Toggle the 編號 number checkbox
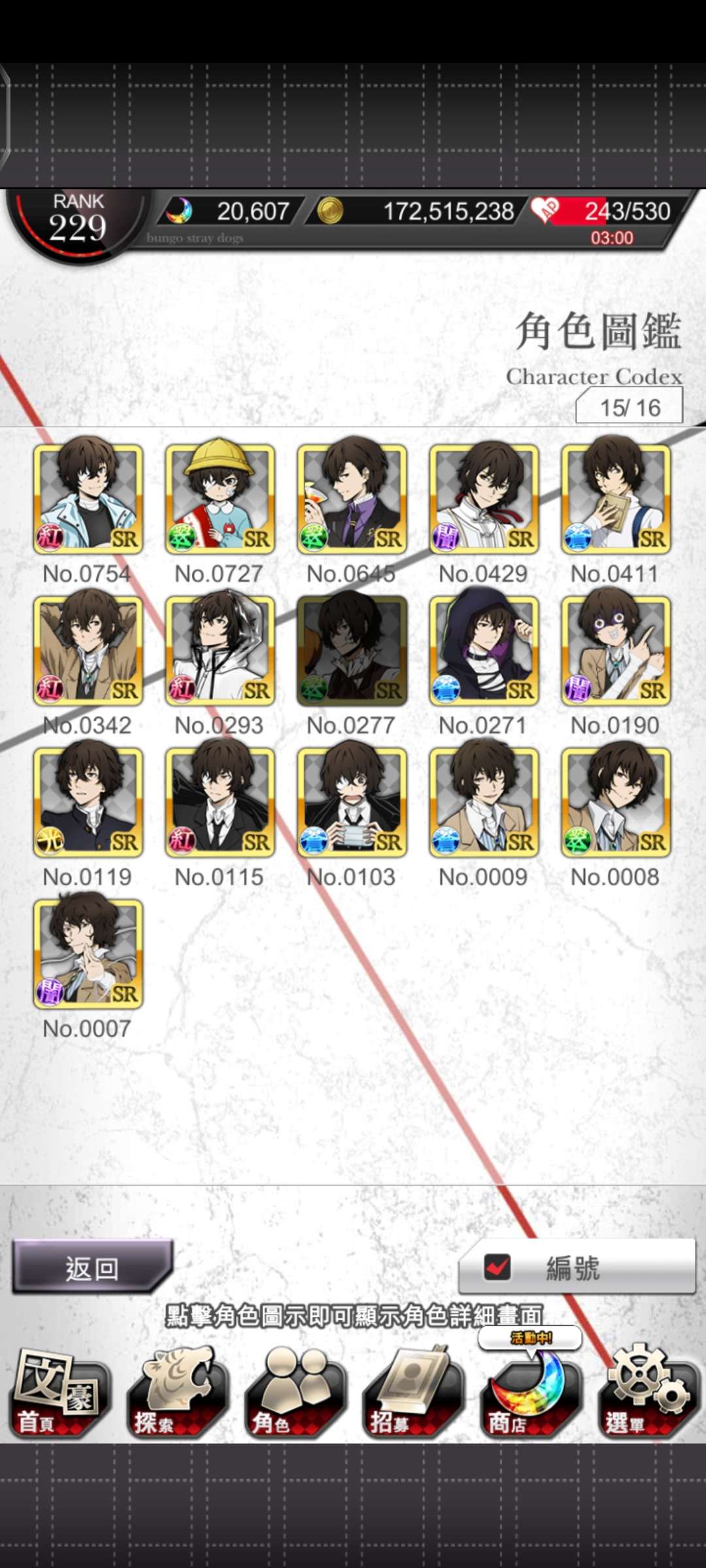The height and width of the screenshot is (1568, 706). [497, 1267]
